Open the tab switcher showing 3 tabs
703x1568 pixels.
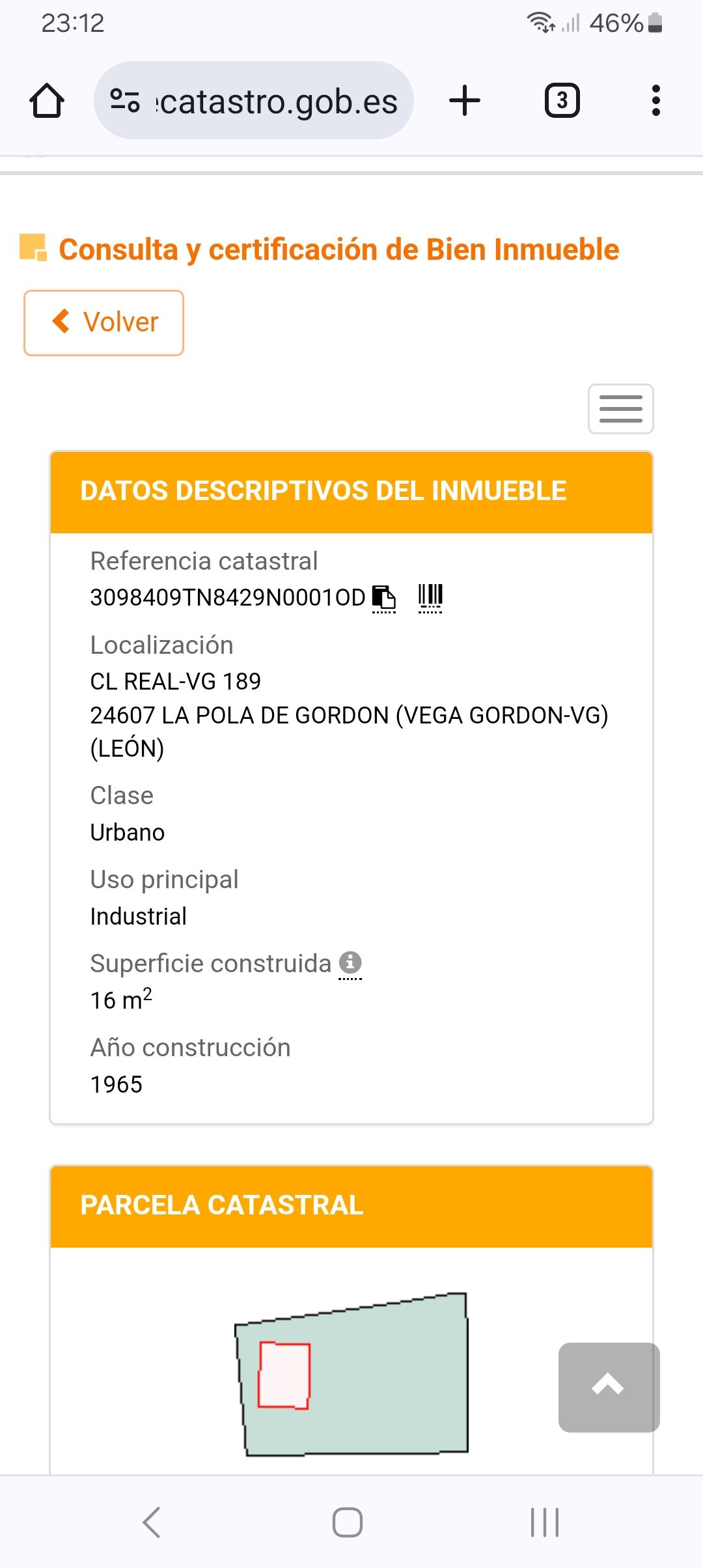click(562, 101)
